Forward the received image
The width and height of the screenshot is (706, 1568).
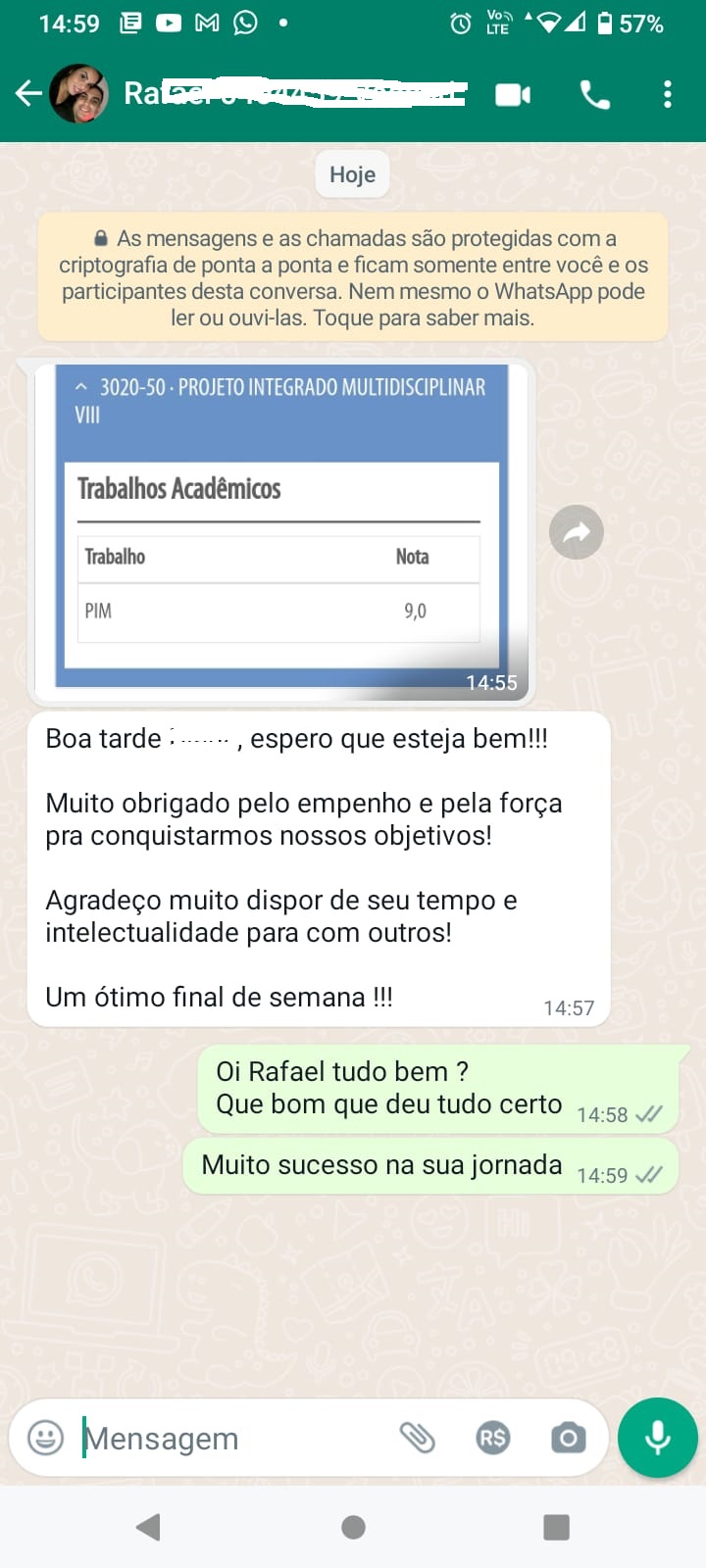(x=577, y=532)
